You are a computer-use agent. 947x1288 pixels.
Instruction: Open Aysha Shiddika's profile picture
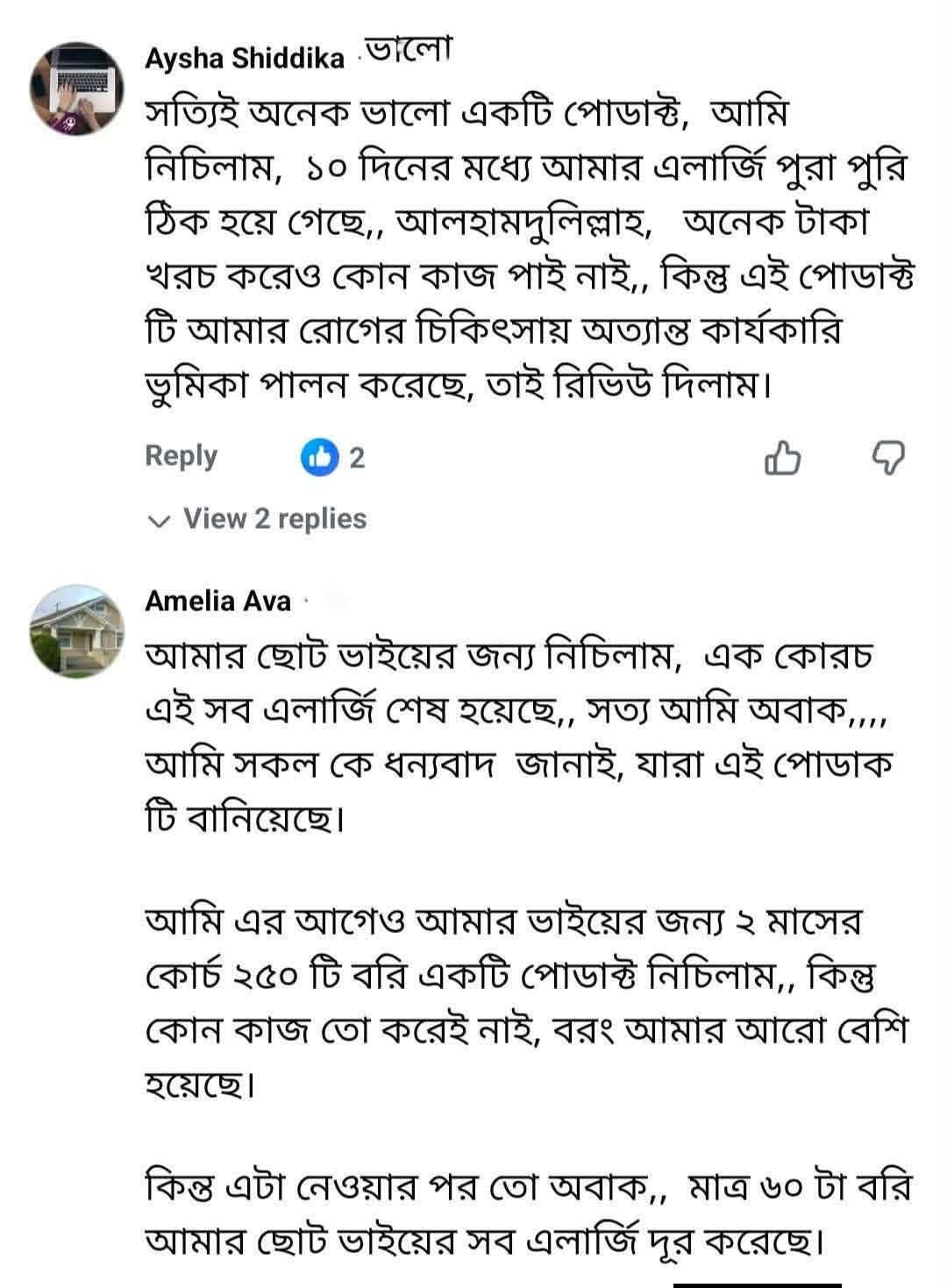tap(75, 88)
